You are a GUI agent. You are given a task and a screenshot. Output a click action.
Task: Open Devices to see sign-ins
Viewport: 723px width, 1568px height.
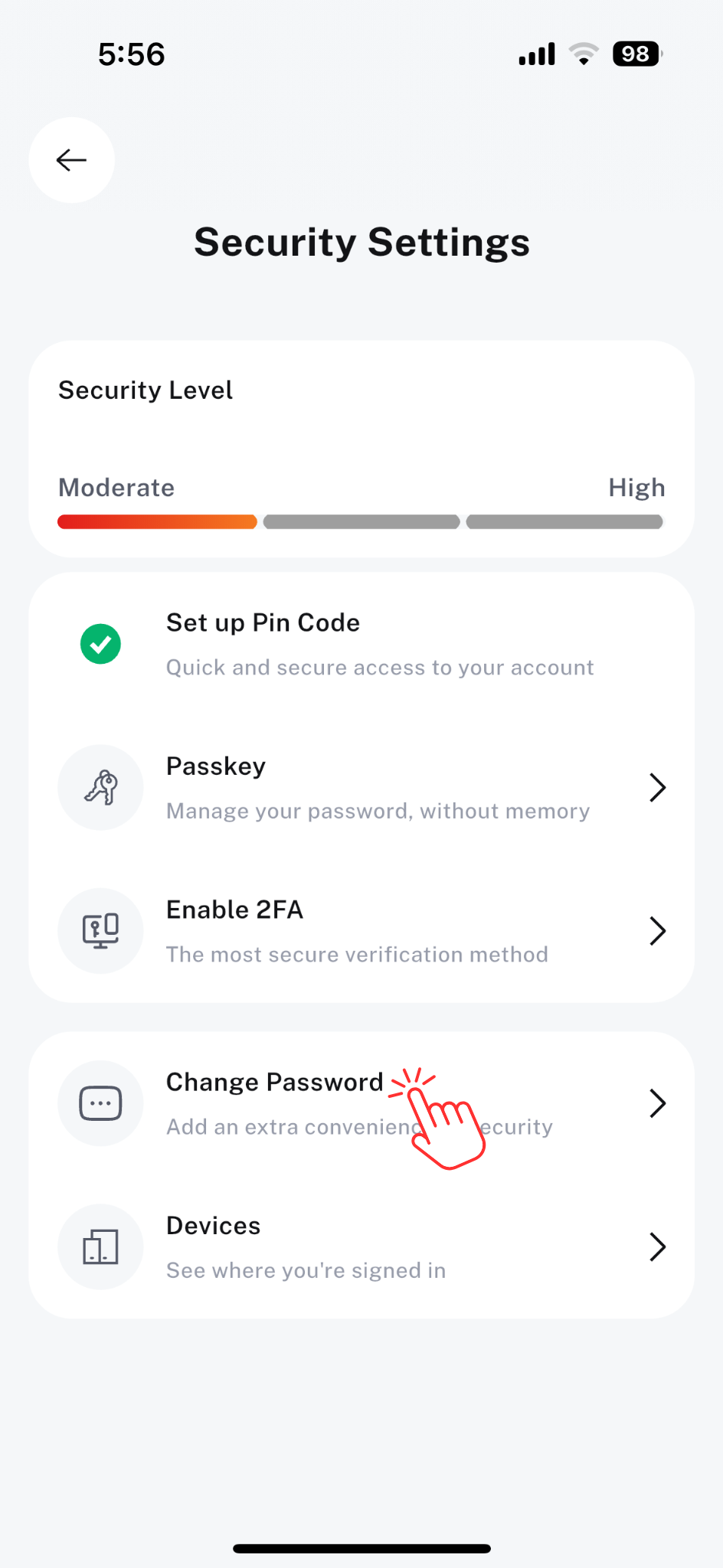(x=361, y=1246)
